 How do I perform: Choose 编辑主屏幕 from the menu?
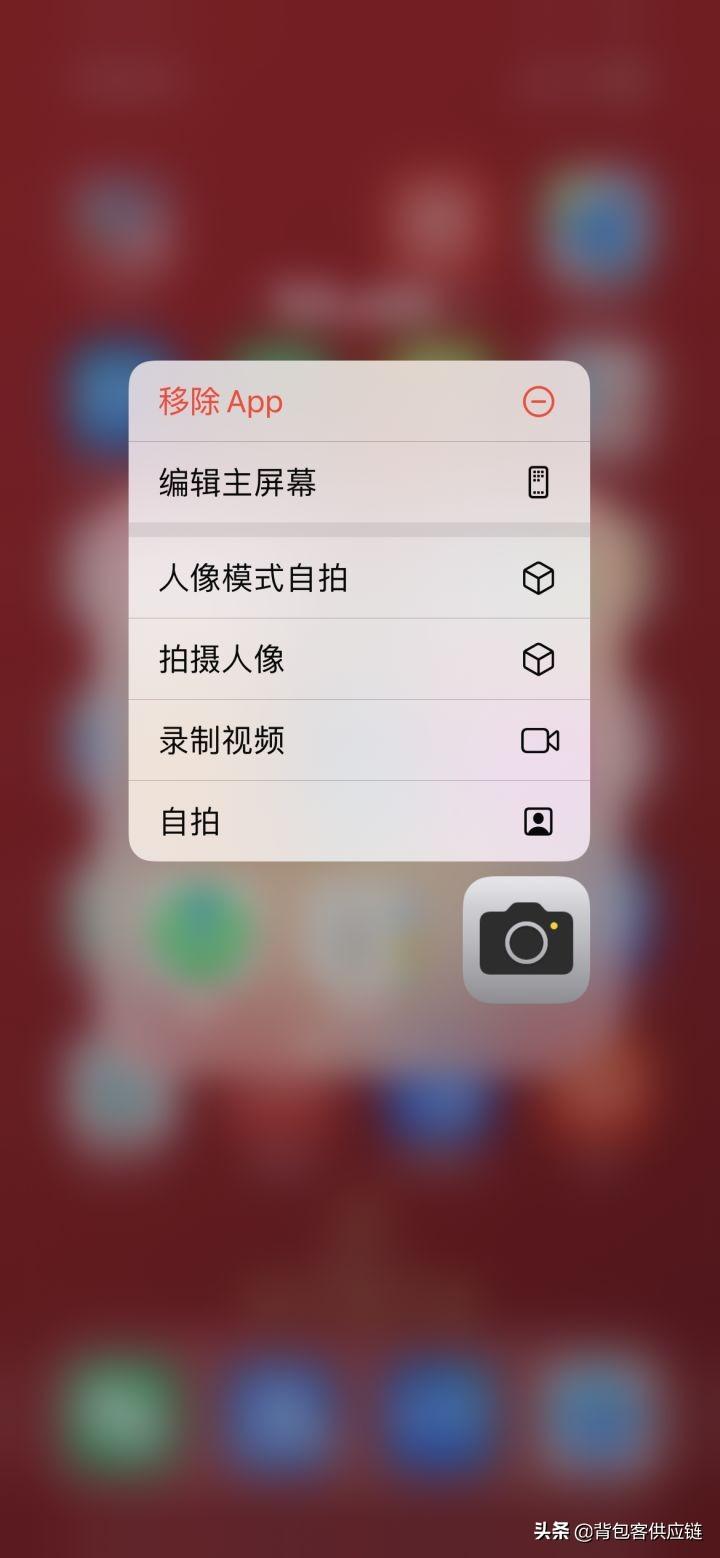(358, 482)
